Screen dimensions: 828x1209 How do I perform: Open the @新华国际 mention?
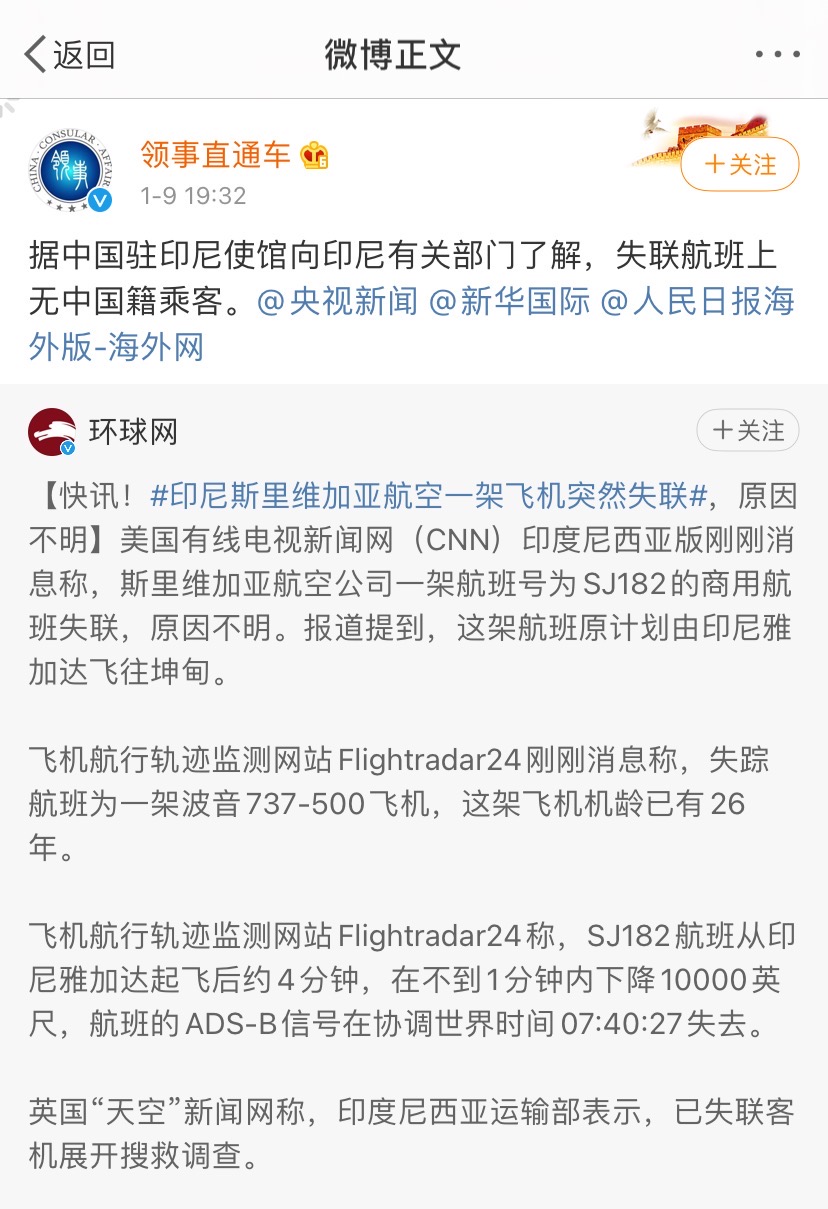tap(509, 302)
